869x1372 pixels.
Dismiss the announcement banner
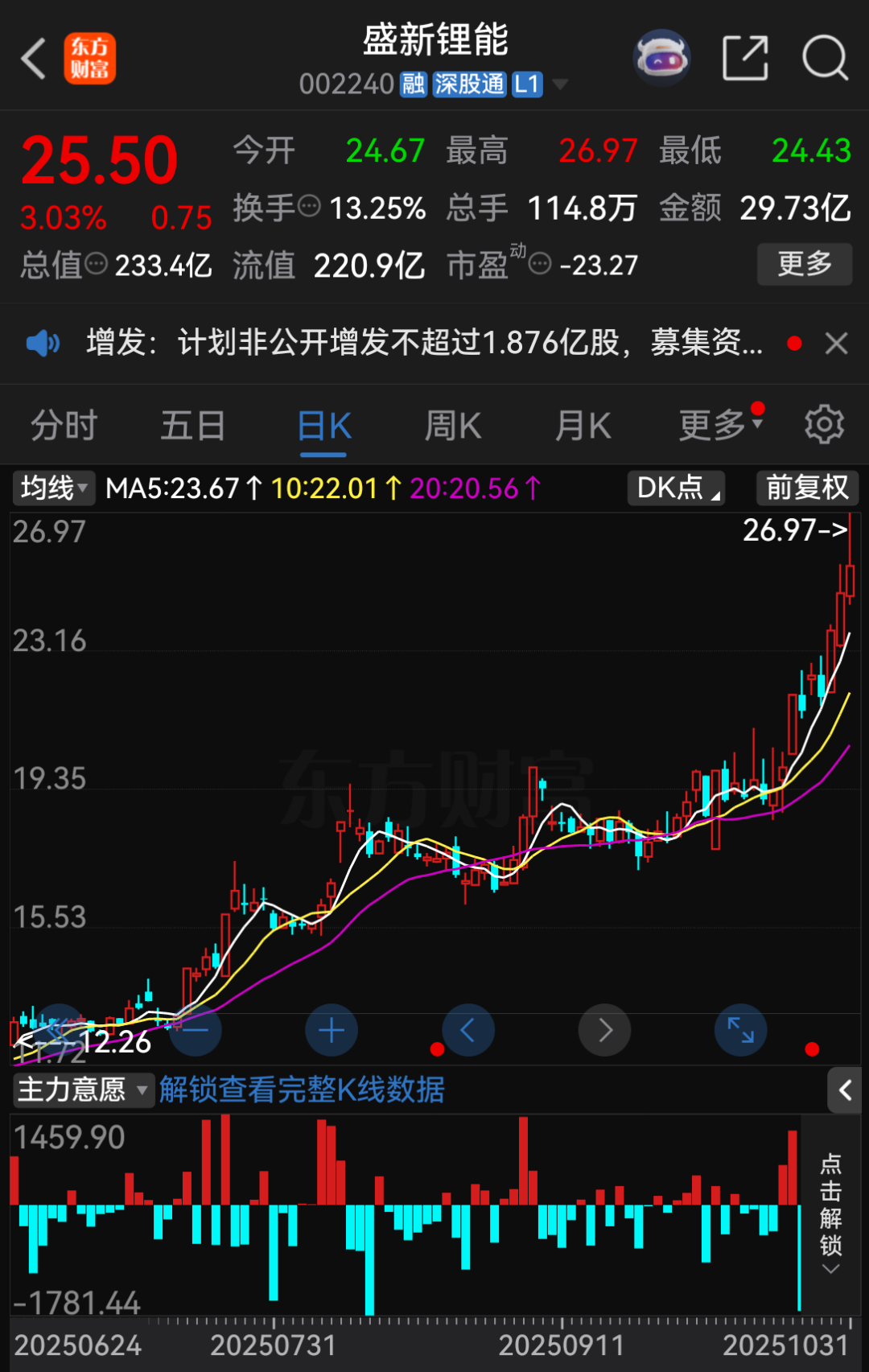(837, 344)
